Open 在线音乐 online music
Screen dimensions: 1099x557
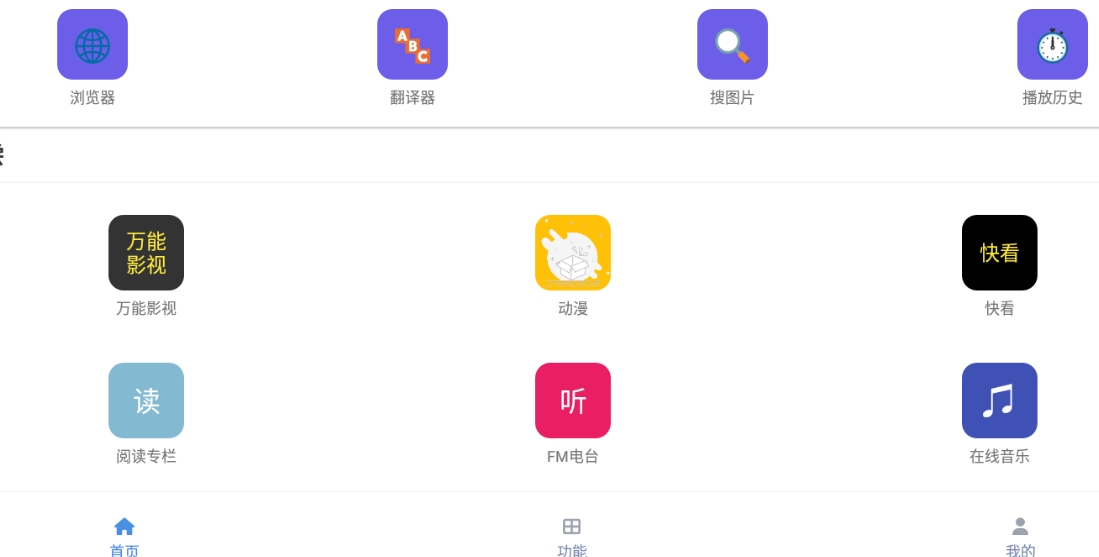pyautogui.click(x=999, y=401)
